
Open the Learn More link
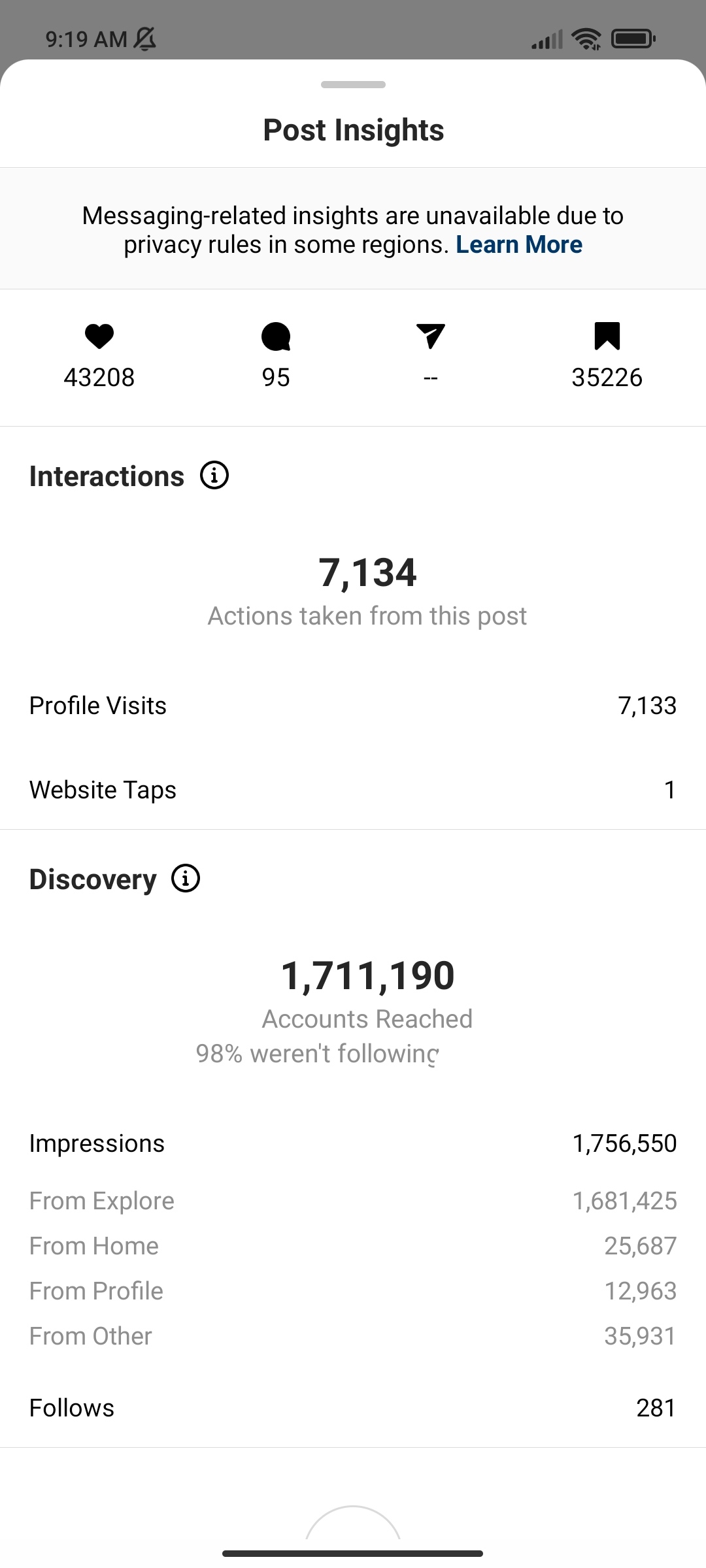coord(519,244)
